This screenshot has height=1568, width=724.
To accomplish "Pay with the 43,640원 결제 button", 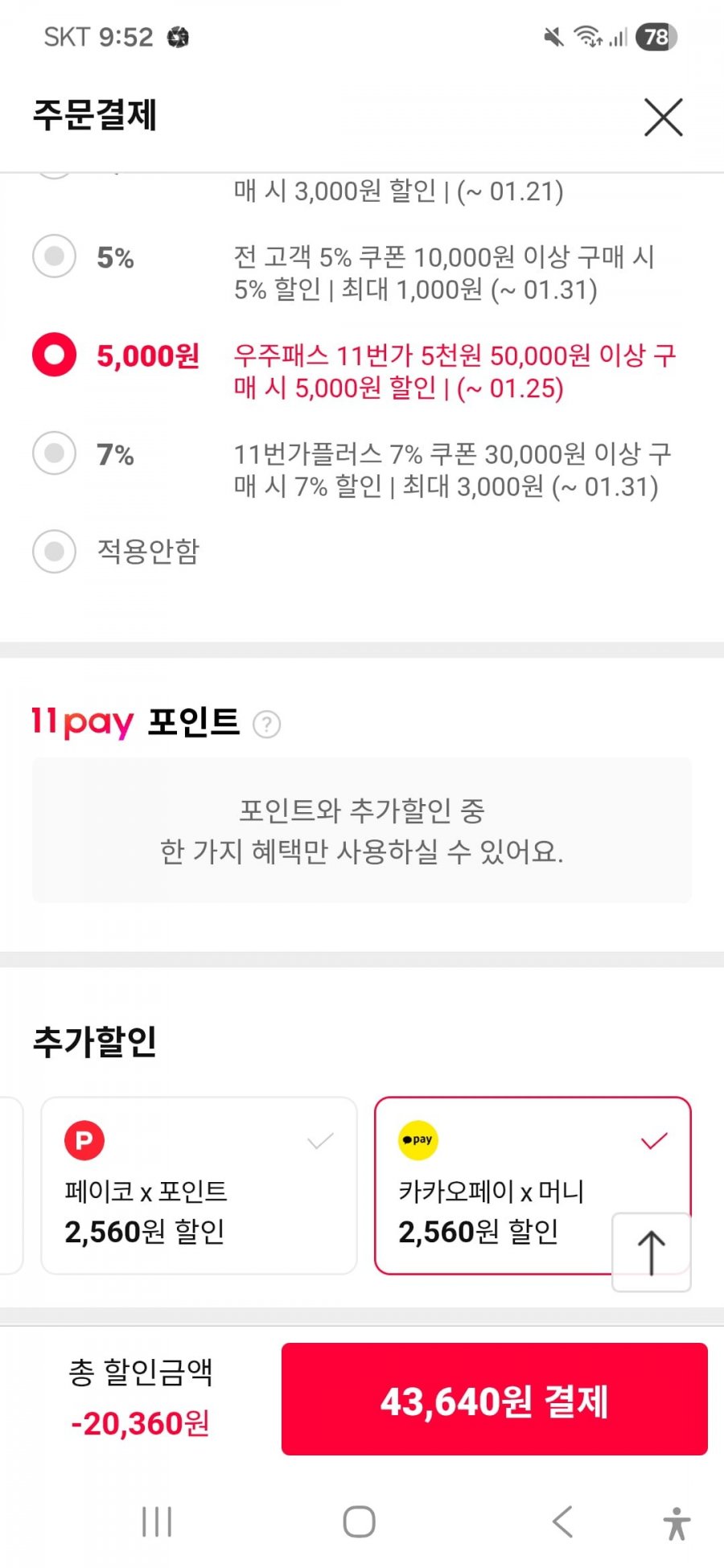I will click(494, 1400).
